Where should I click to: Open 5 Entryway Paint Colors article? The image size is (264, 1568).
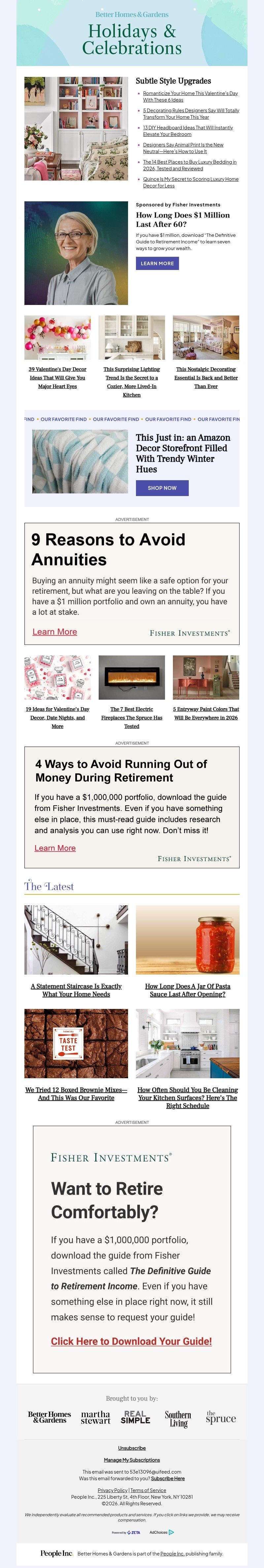[206, 714]
